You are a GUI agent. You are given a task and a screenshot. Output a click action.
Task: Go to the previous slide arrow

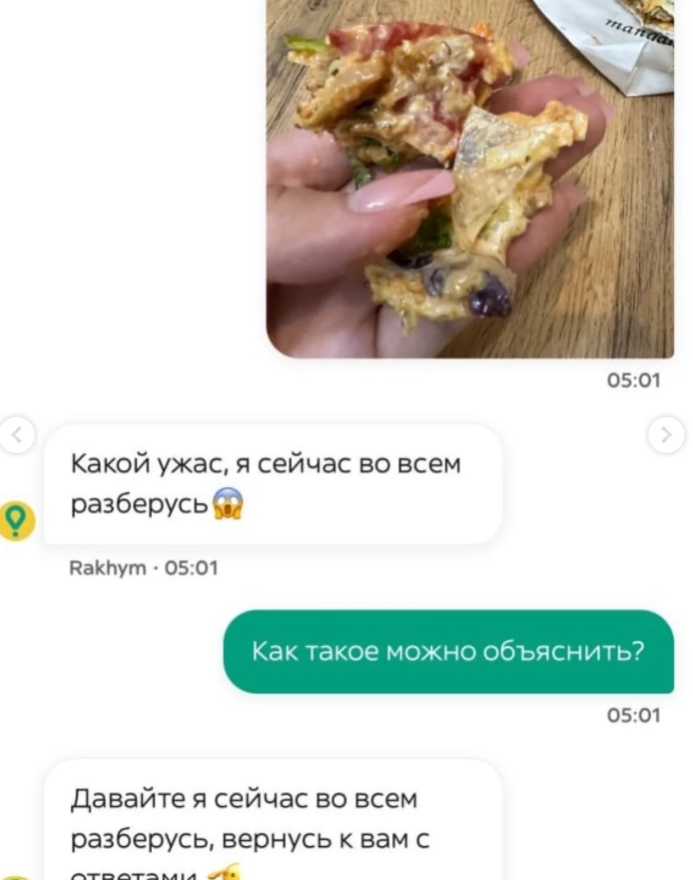pyautogui.click(x=18, y=434)
